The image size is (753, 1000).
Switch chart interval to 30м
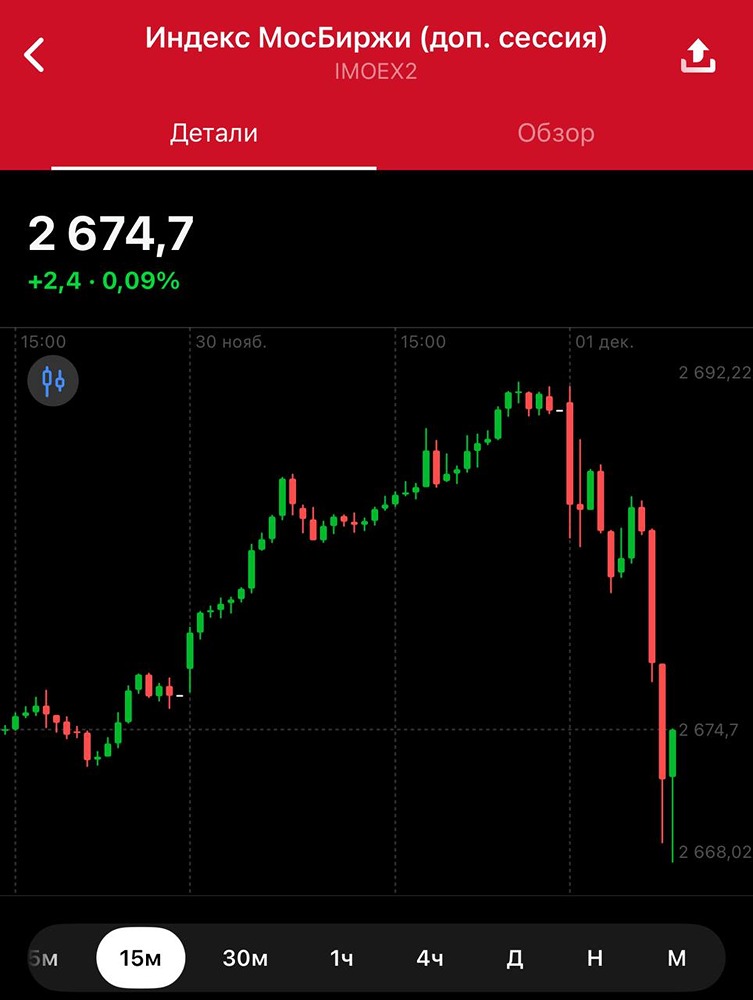(x=245, y=958)
